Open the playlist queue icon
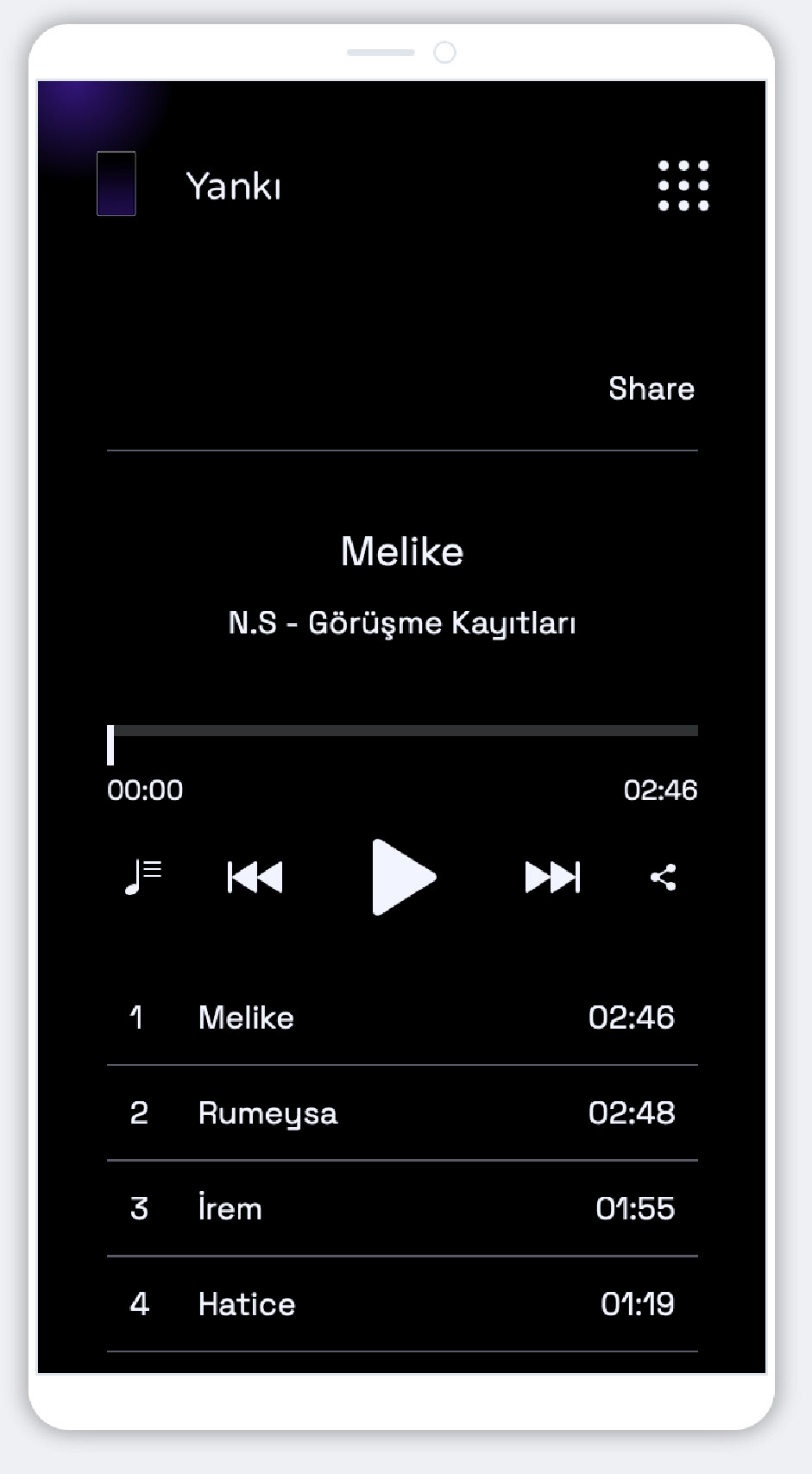This screenshot has width=812, height=1474. [x=143, y=878]
